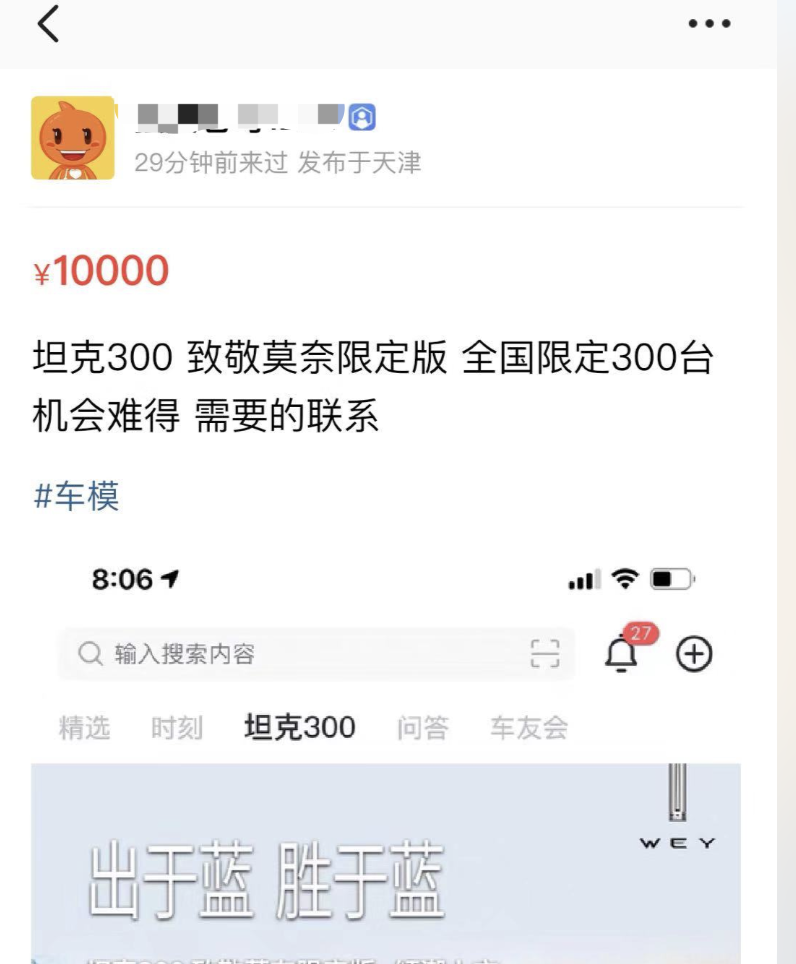Image resolution: width=796 pixels, height=964 pixels.
Task: Open the 车友会 tab
Action: point(530,729)
